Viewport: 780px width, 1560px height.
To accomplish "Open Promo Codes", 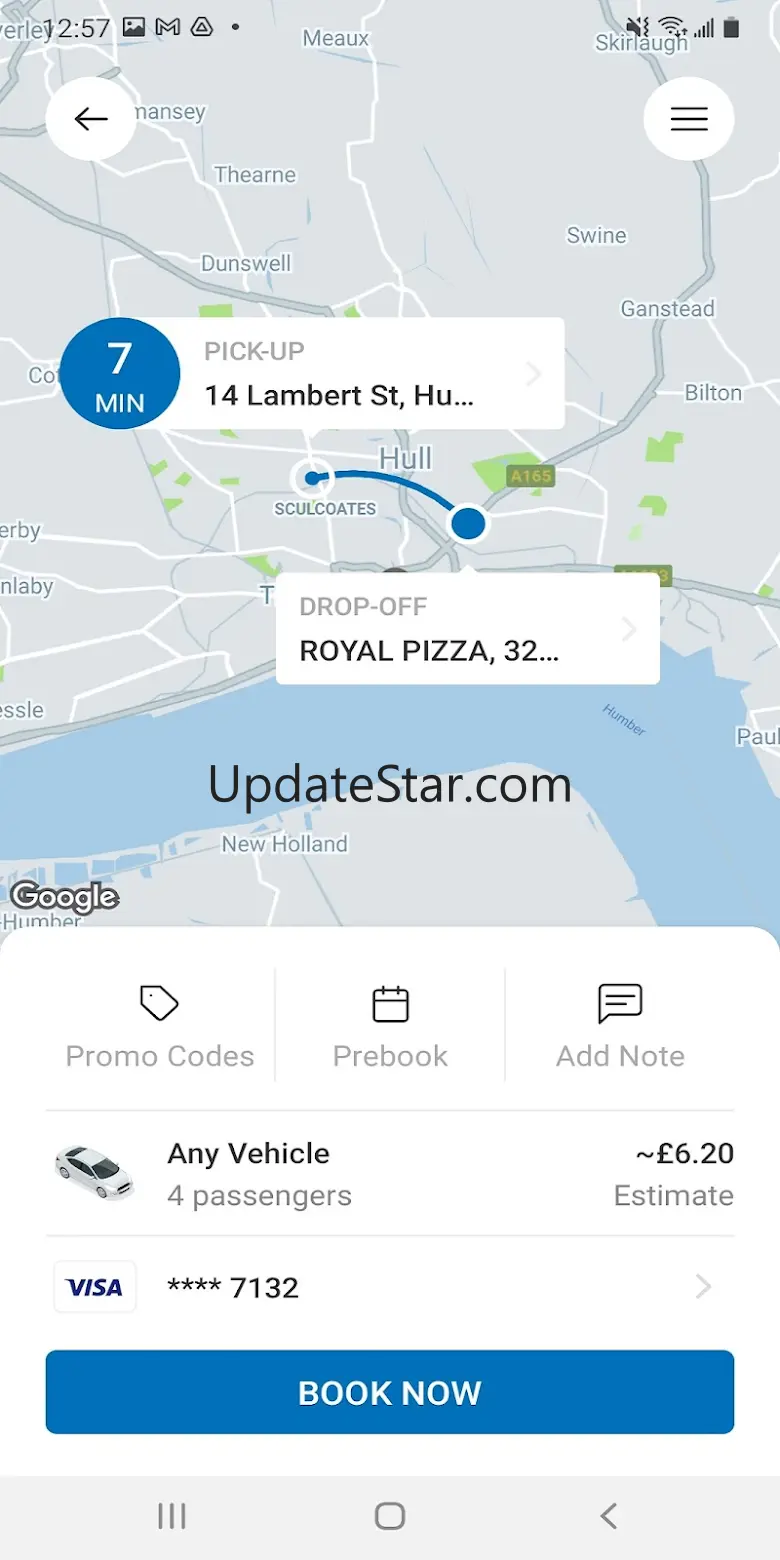I will (x=160, y=1025).
